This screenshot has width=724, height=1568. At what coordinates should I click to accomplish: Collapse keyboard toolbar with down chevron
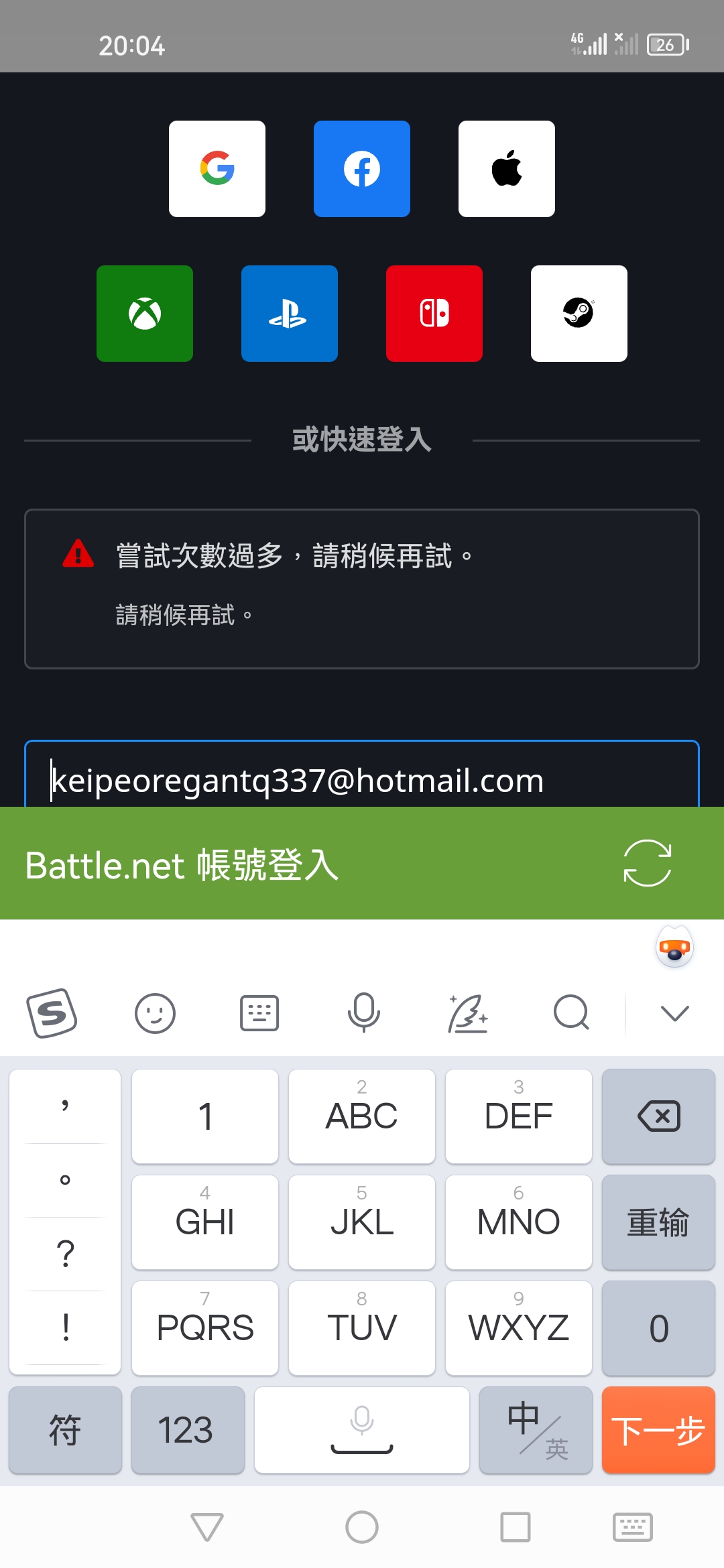[674, 1014]
